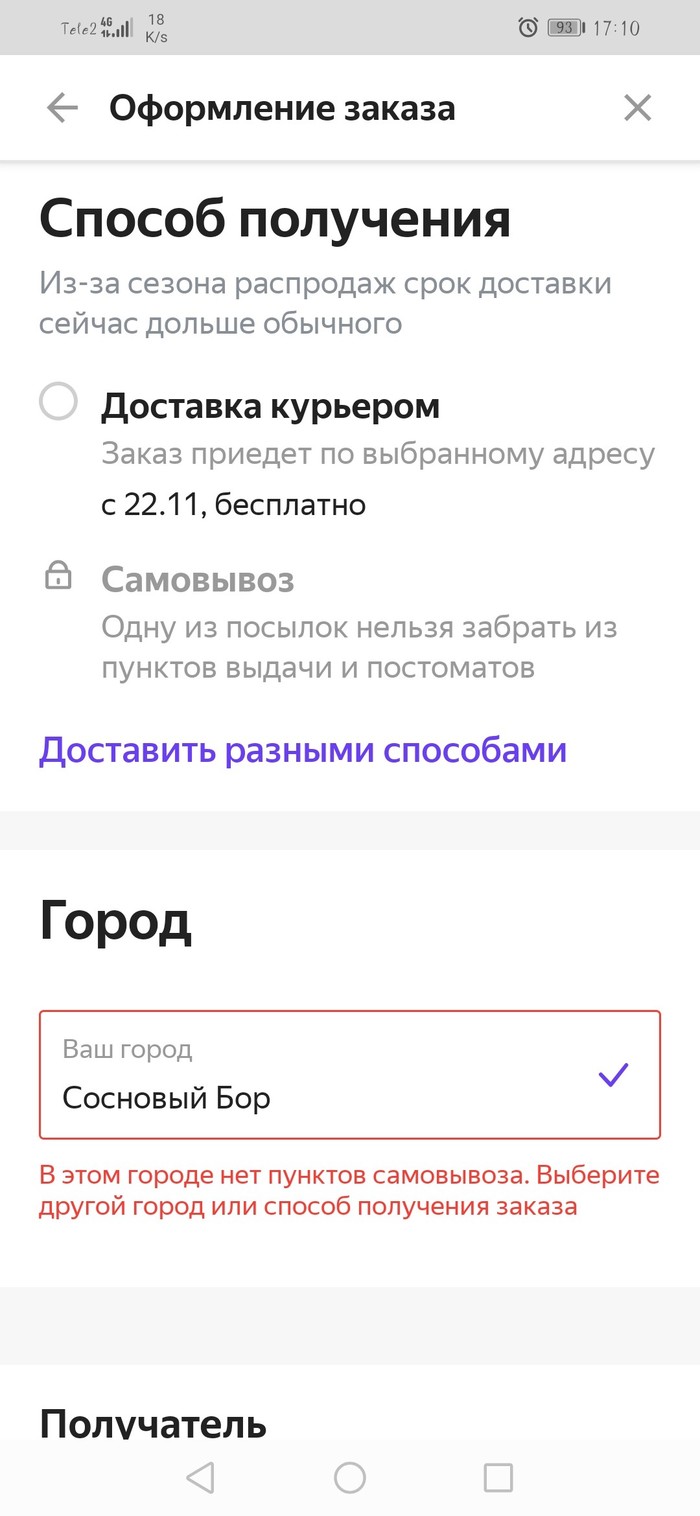Go back from order checkout

coord(62,108)
